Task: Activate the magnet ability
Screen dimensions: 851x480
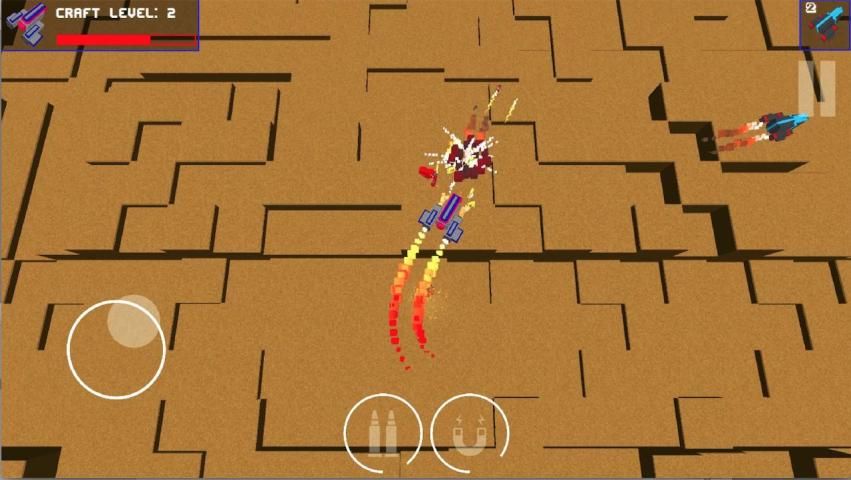Action: [x=469, y=433]
